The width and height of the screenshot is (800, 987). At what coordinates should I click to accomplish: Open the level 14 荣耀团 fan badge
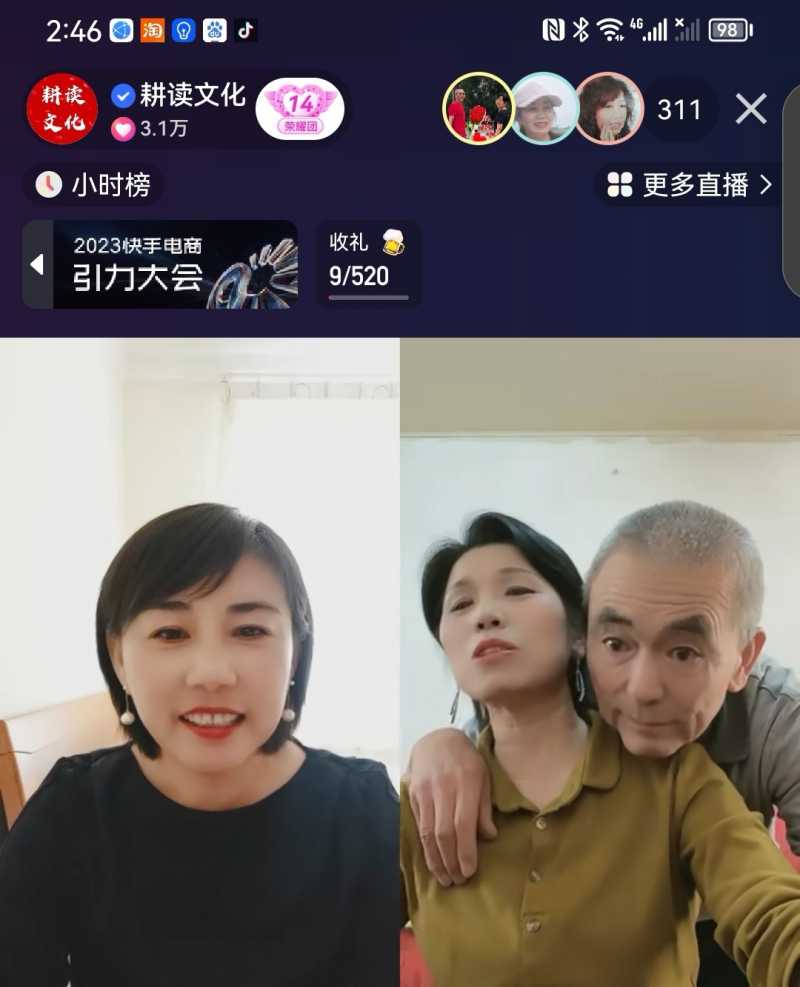(x=302, y=107)
